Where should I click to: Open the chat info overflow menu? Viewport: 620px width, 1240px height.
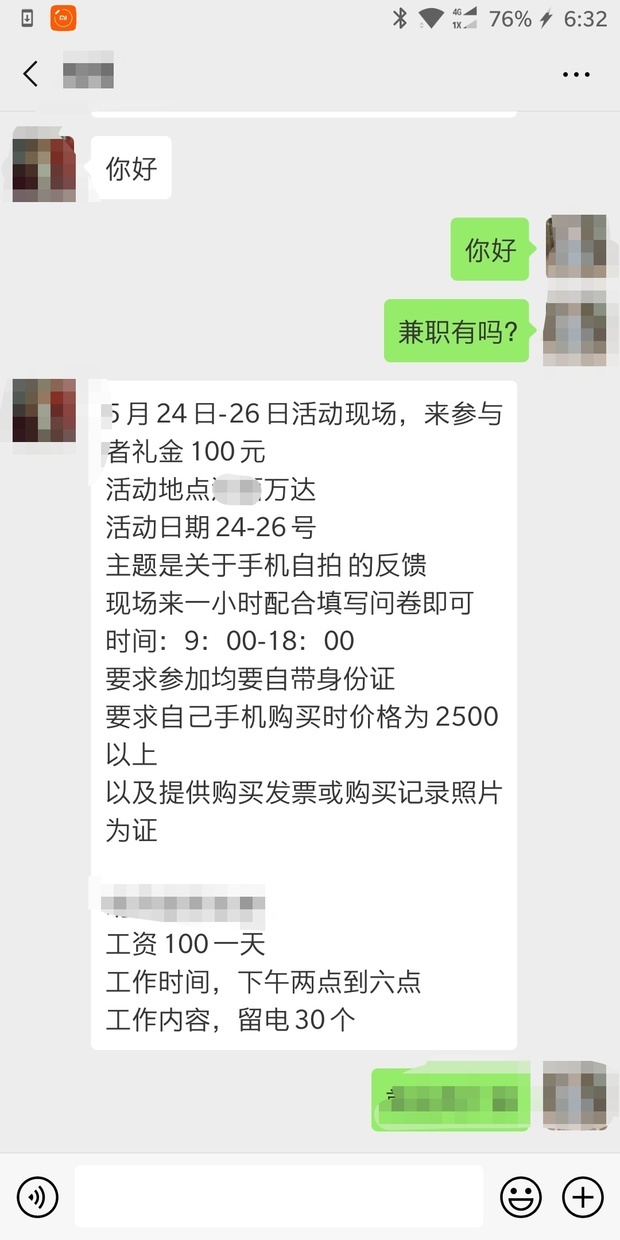click(576, 75)
